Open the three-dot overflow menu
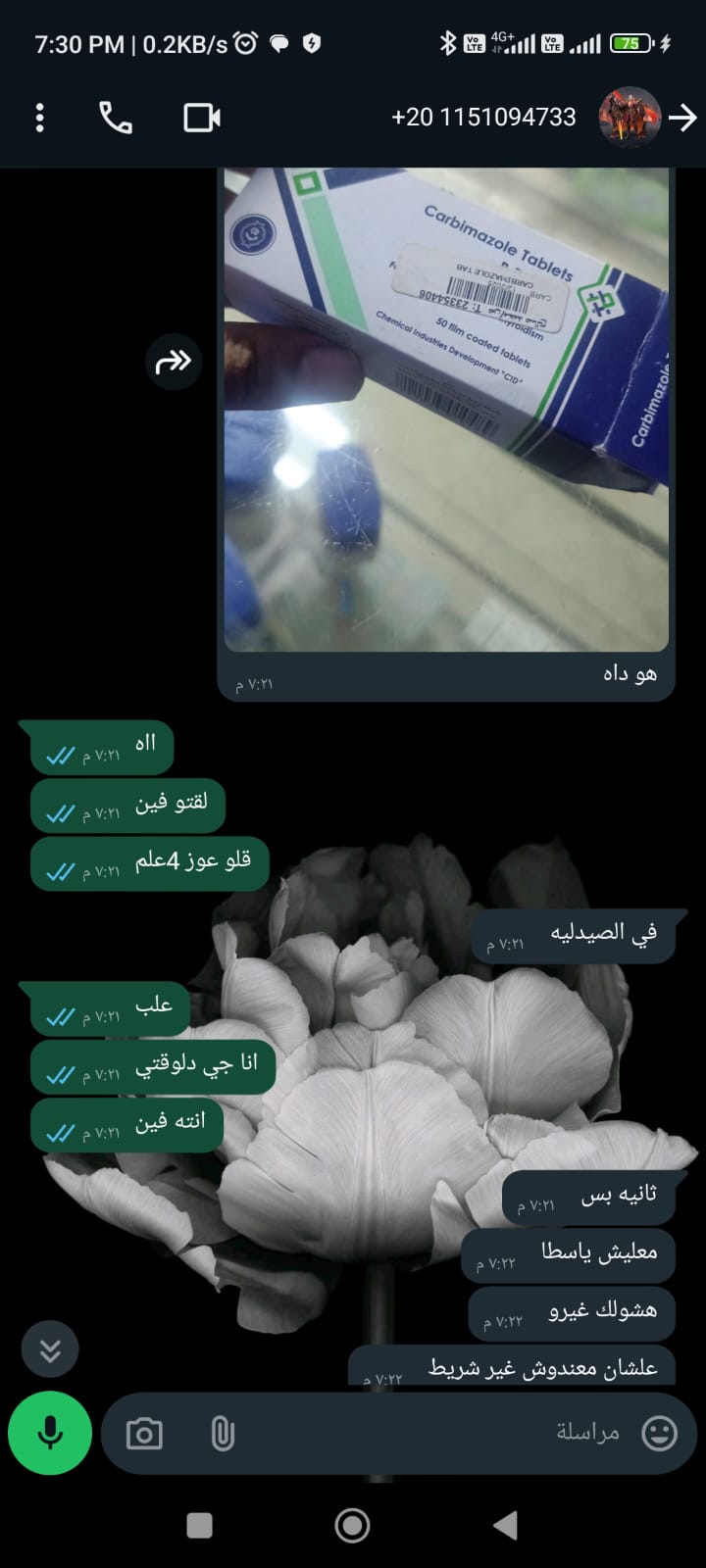The image size is (706, 1568). [39, 118]
